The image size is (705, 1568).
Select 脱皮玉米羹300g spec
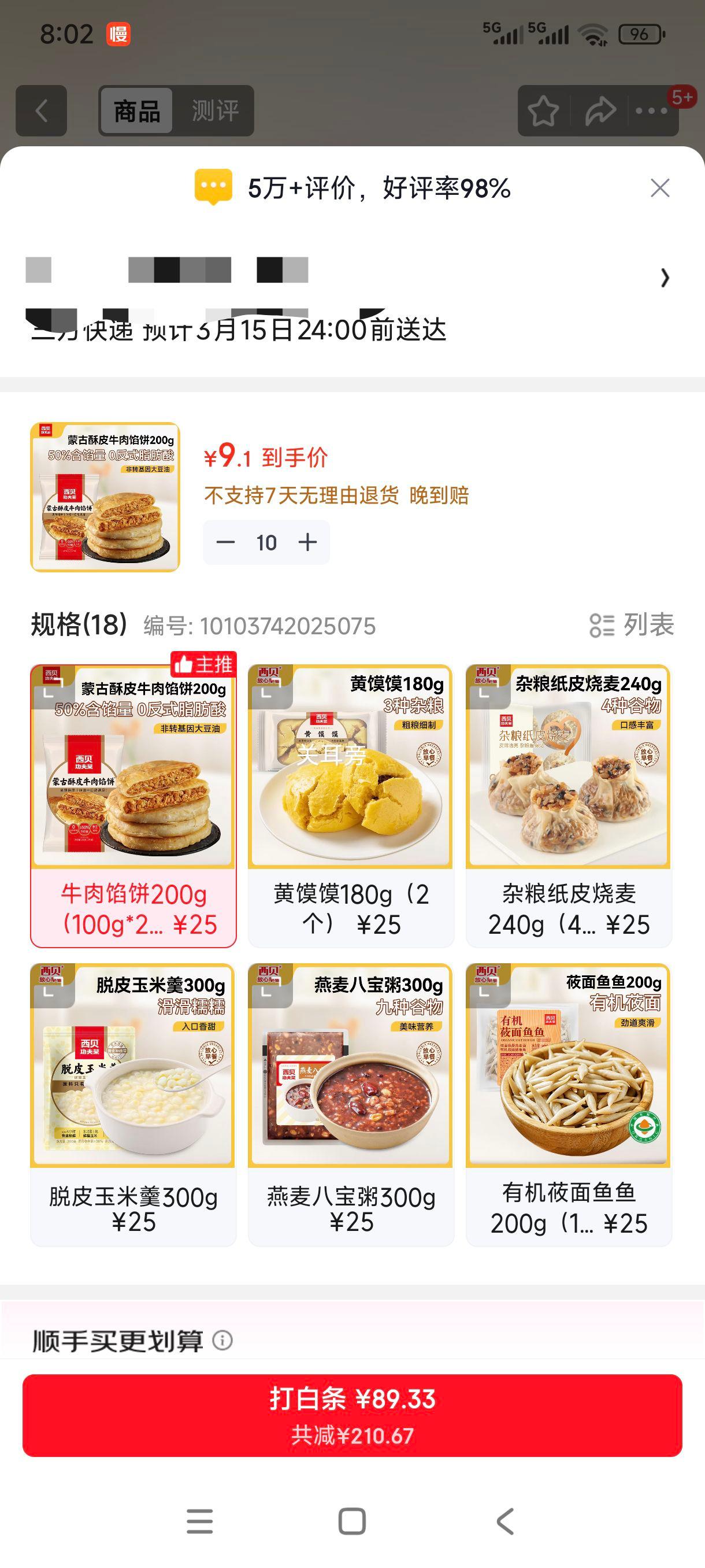click(133, 1104)
